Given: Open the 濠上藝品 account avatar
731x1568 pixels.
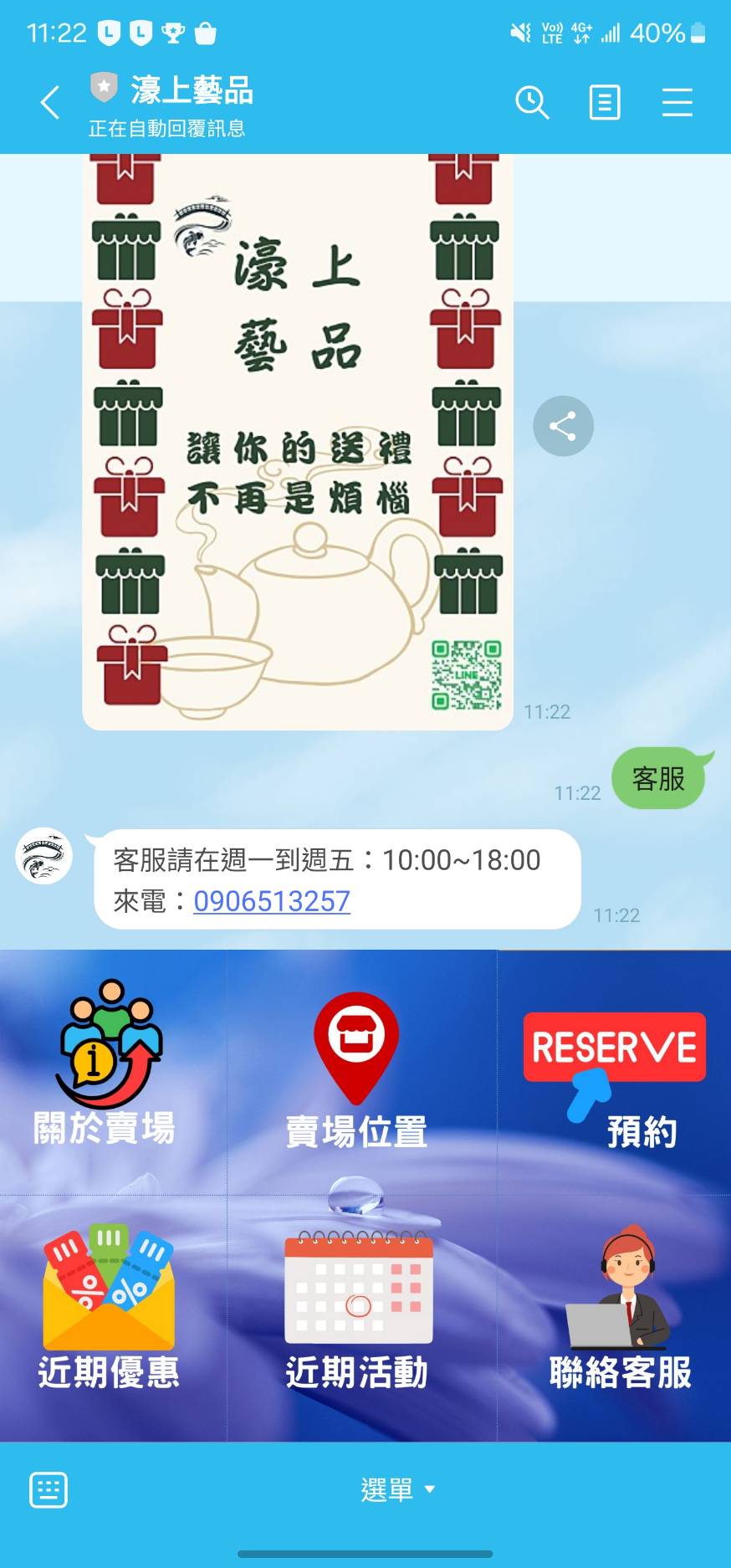Looking at the screenshot, I should click(x=44, y=856).
